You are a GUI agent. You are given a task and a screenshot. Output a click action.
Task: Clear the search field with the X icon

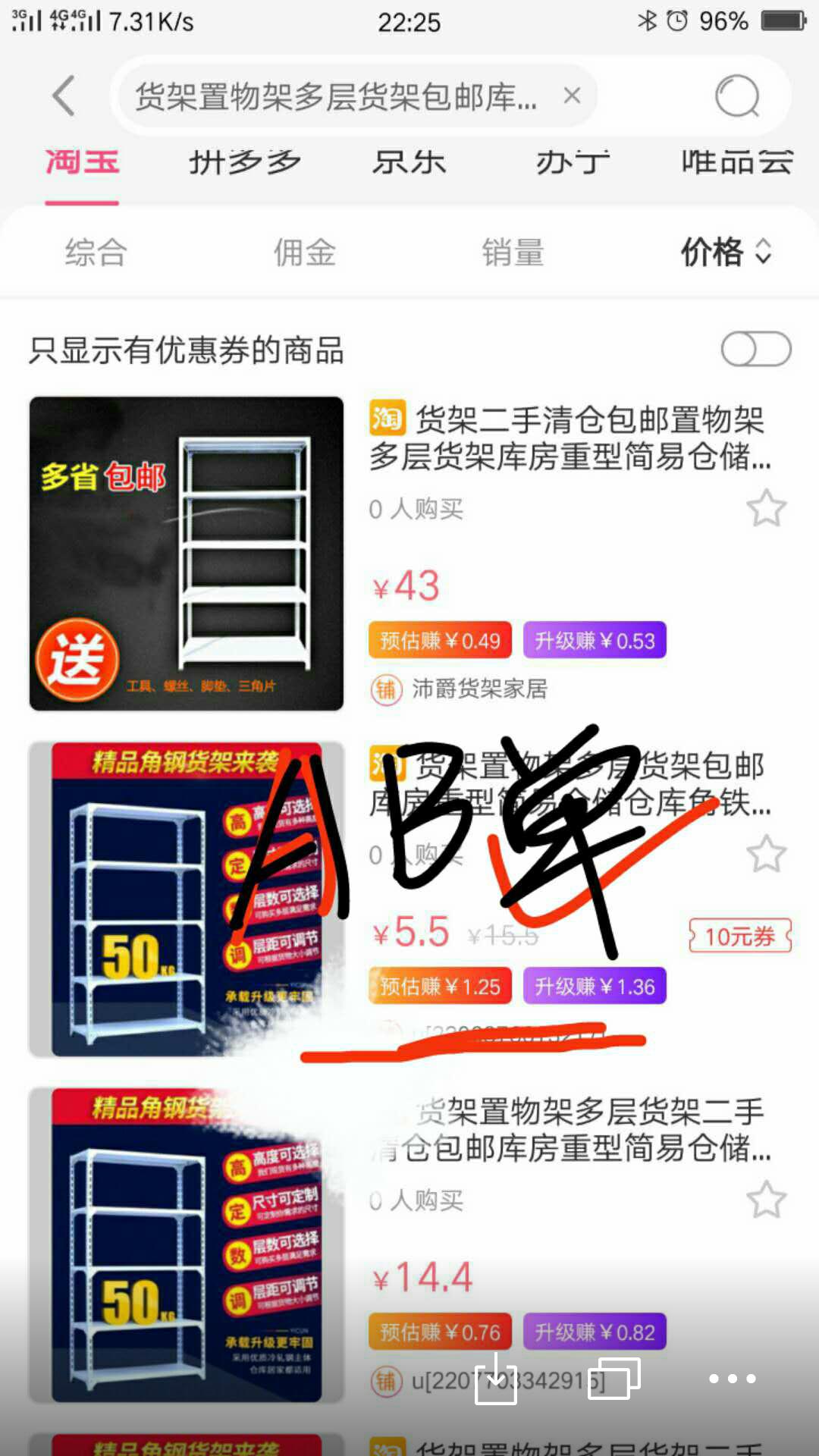(572, 96)
